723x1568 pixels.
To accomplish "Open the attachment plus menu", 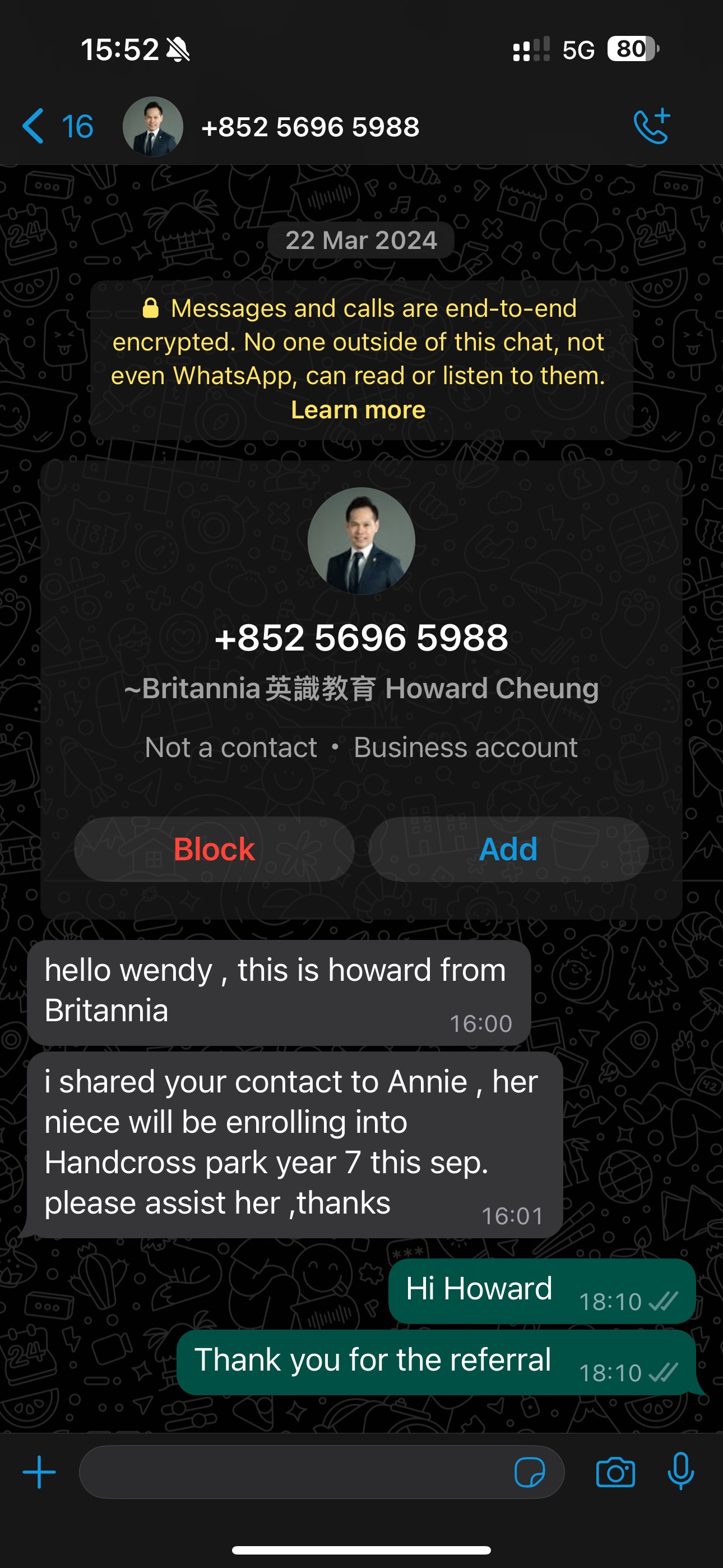I will (39, 1473).
